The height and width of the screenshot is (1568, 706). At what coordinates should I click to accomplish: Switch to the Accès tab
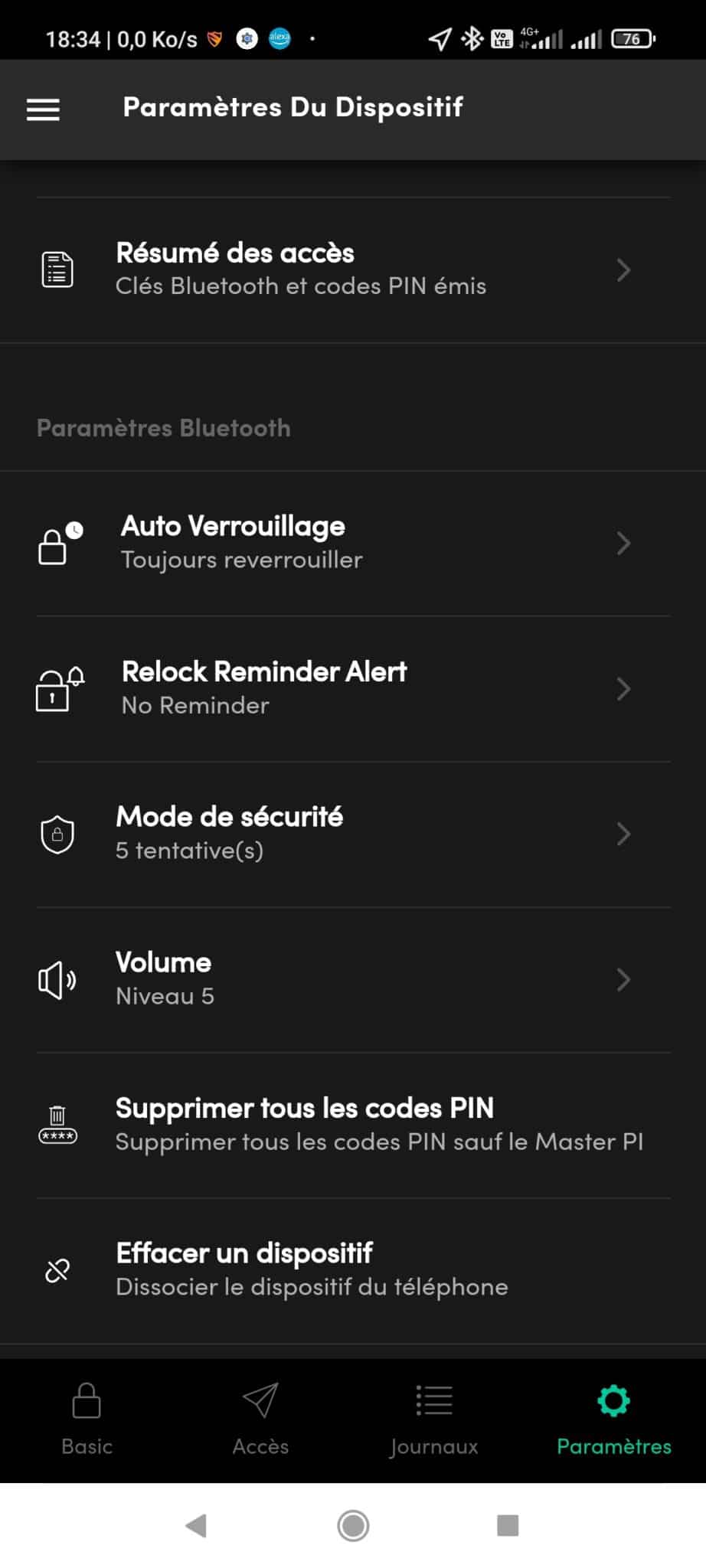pos(261,1420)
